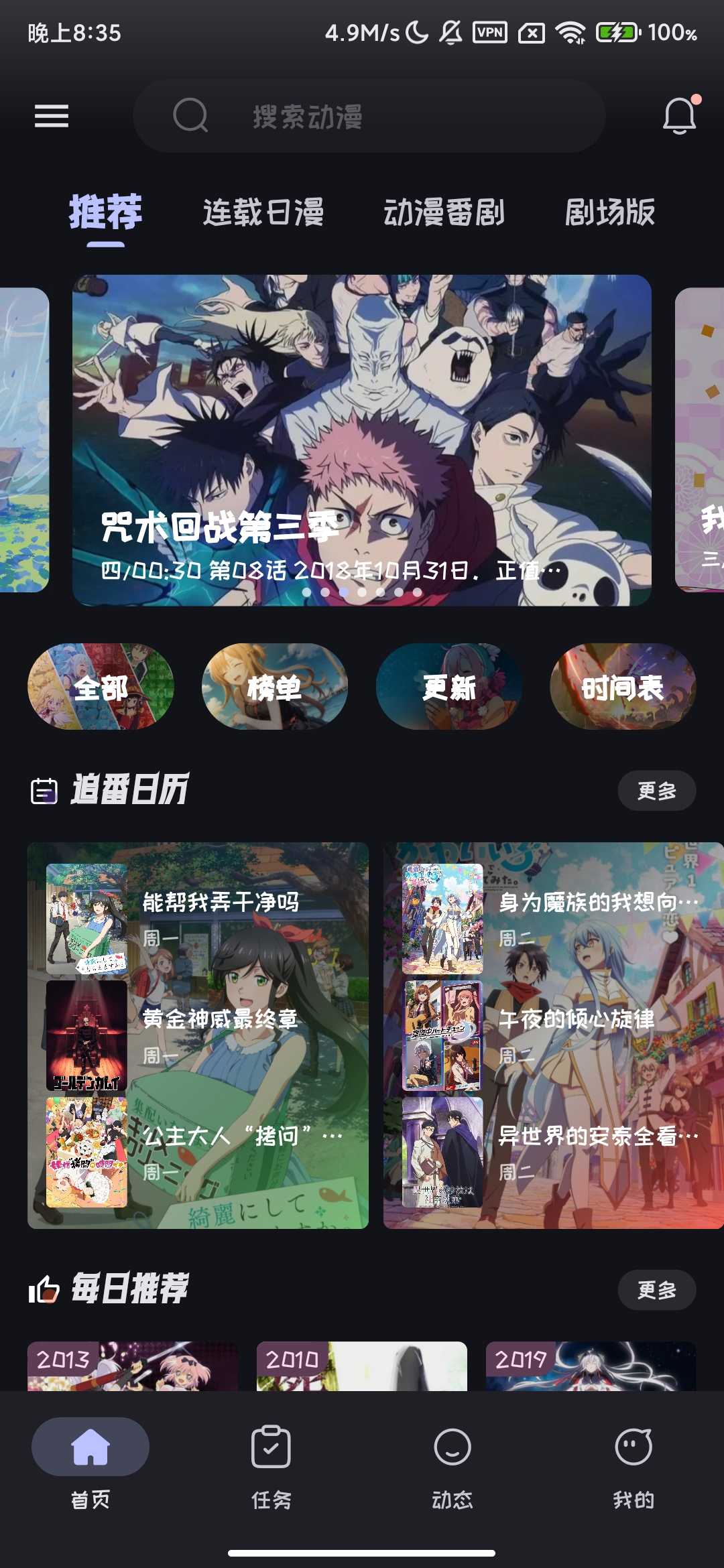Screen dimensions: 724x1568
Task: Tap 更多 next to 追番日历
Action: point(656,791)
